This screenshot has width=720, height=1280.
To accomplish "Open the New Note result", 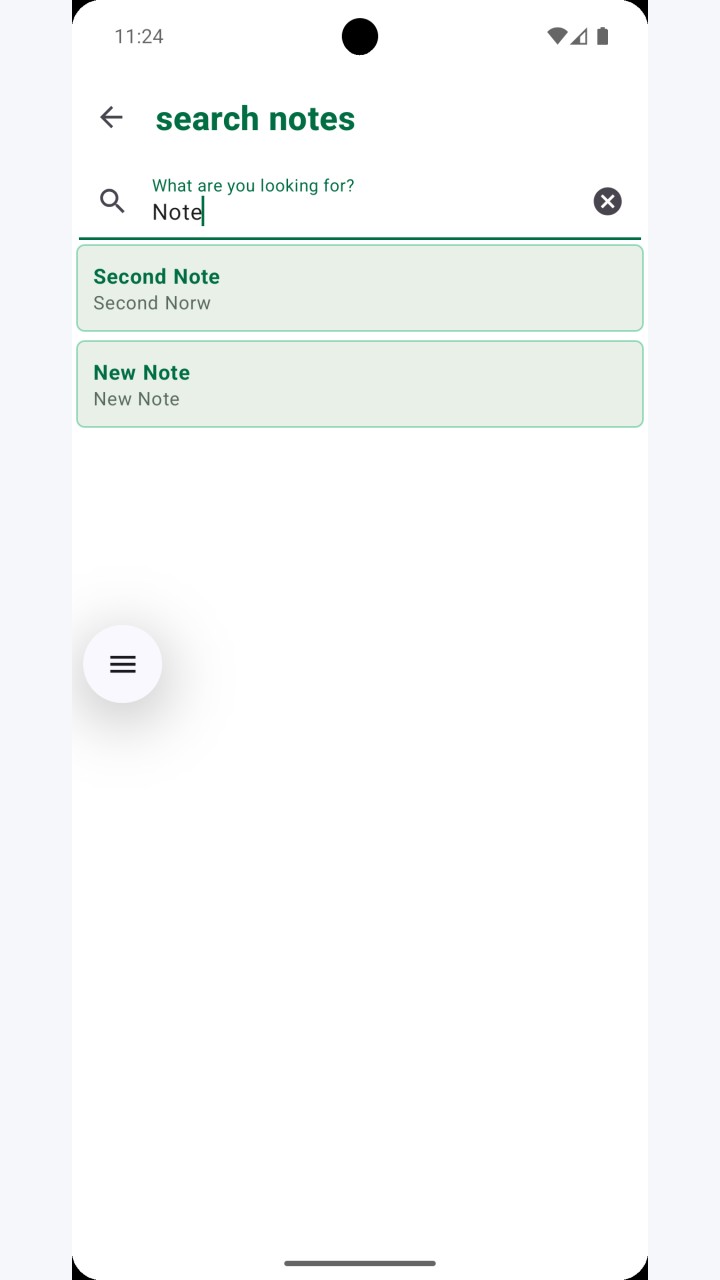I will pyautogui.click(x=360, y=384).
